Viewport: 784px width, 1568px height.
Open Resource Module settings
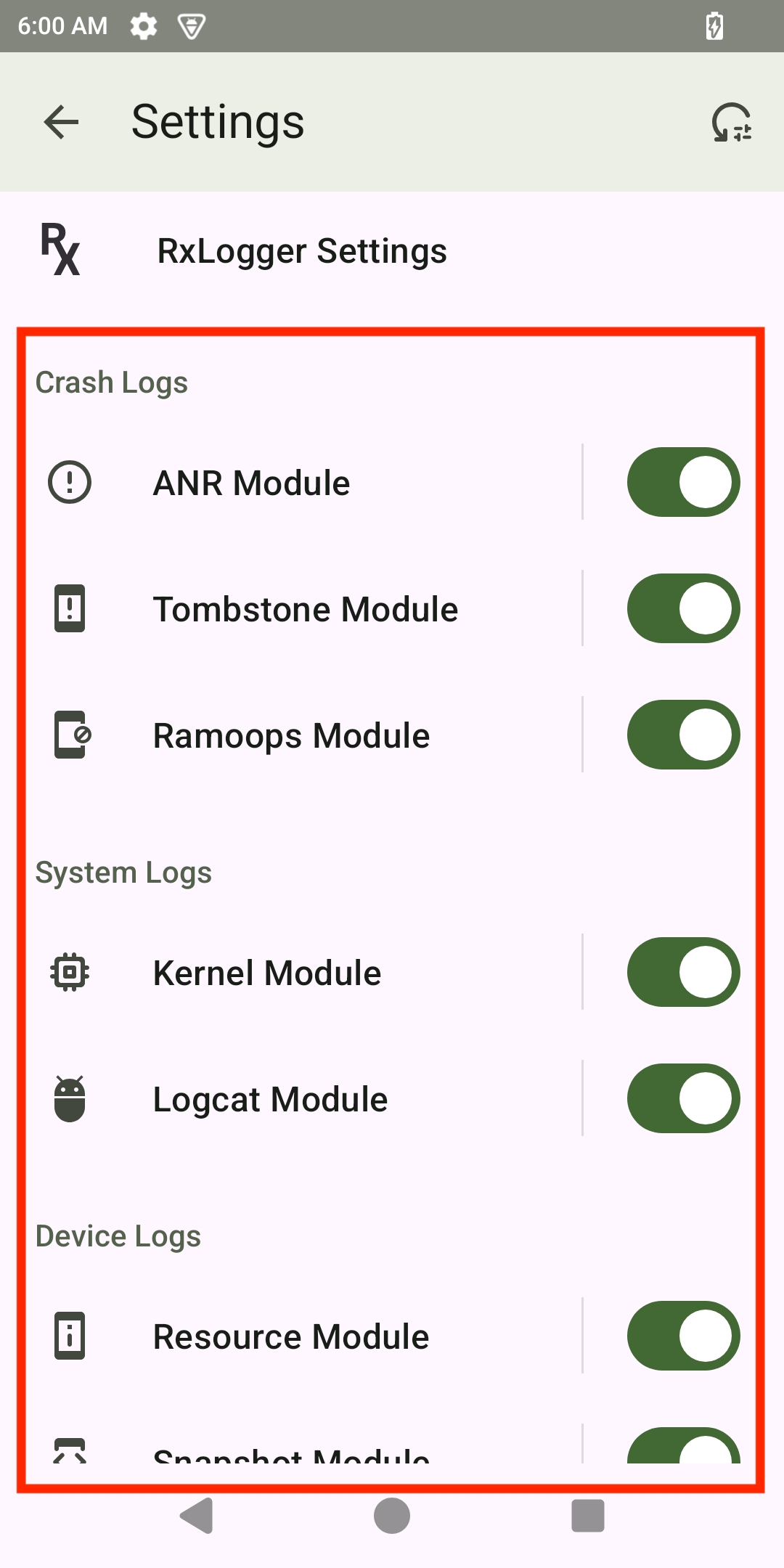click(291, 1336)
